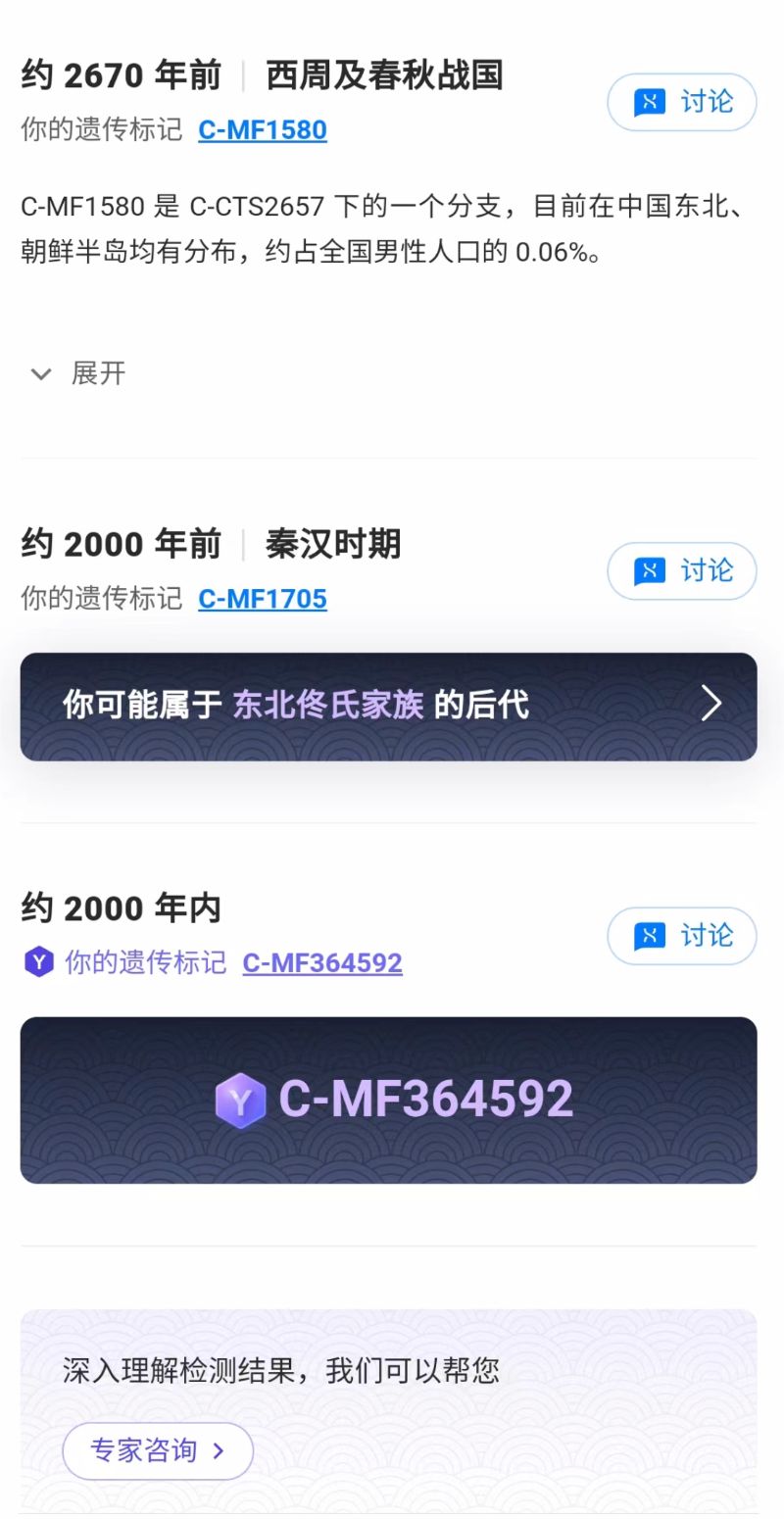Open discussion for the 西周及春秋战国 section
Screen dimensions: 784x1519
click(682, 102)
